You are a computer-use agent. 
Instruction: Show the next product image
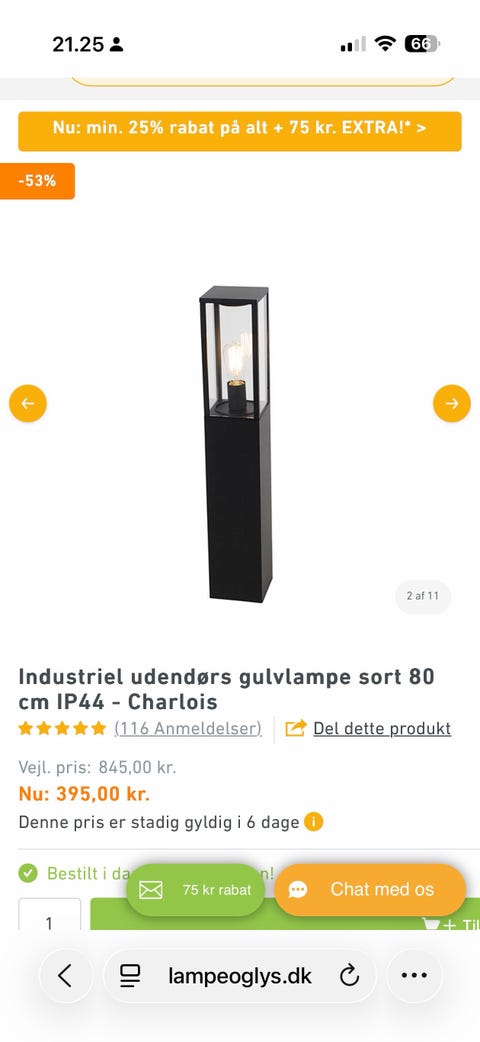452,403
